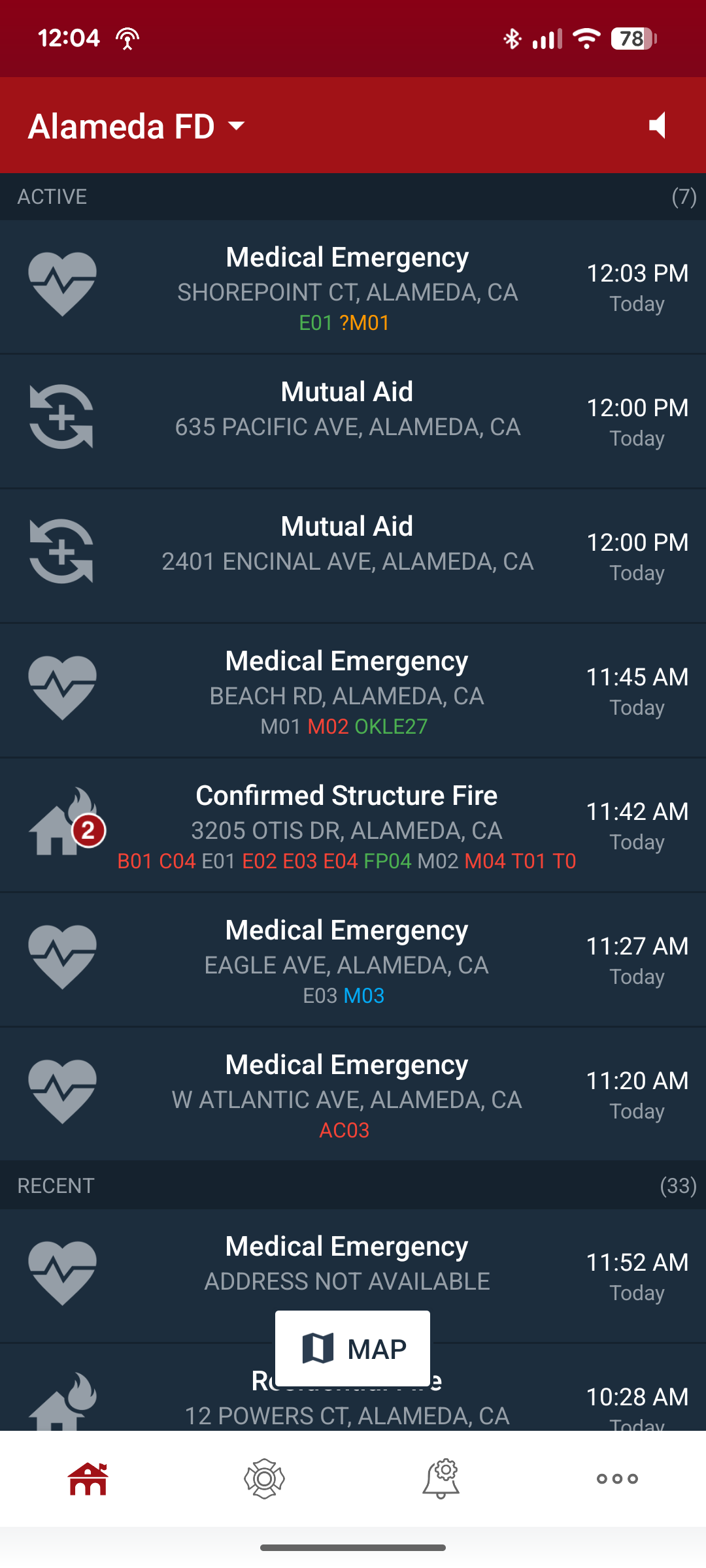Open the Alameda FD agency dropdown
This screenshot has height=1568, width=706.
click(x=135, y=125)
